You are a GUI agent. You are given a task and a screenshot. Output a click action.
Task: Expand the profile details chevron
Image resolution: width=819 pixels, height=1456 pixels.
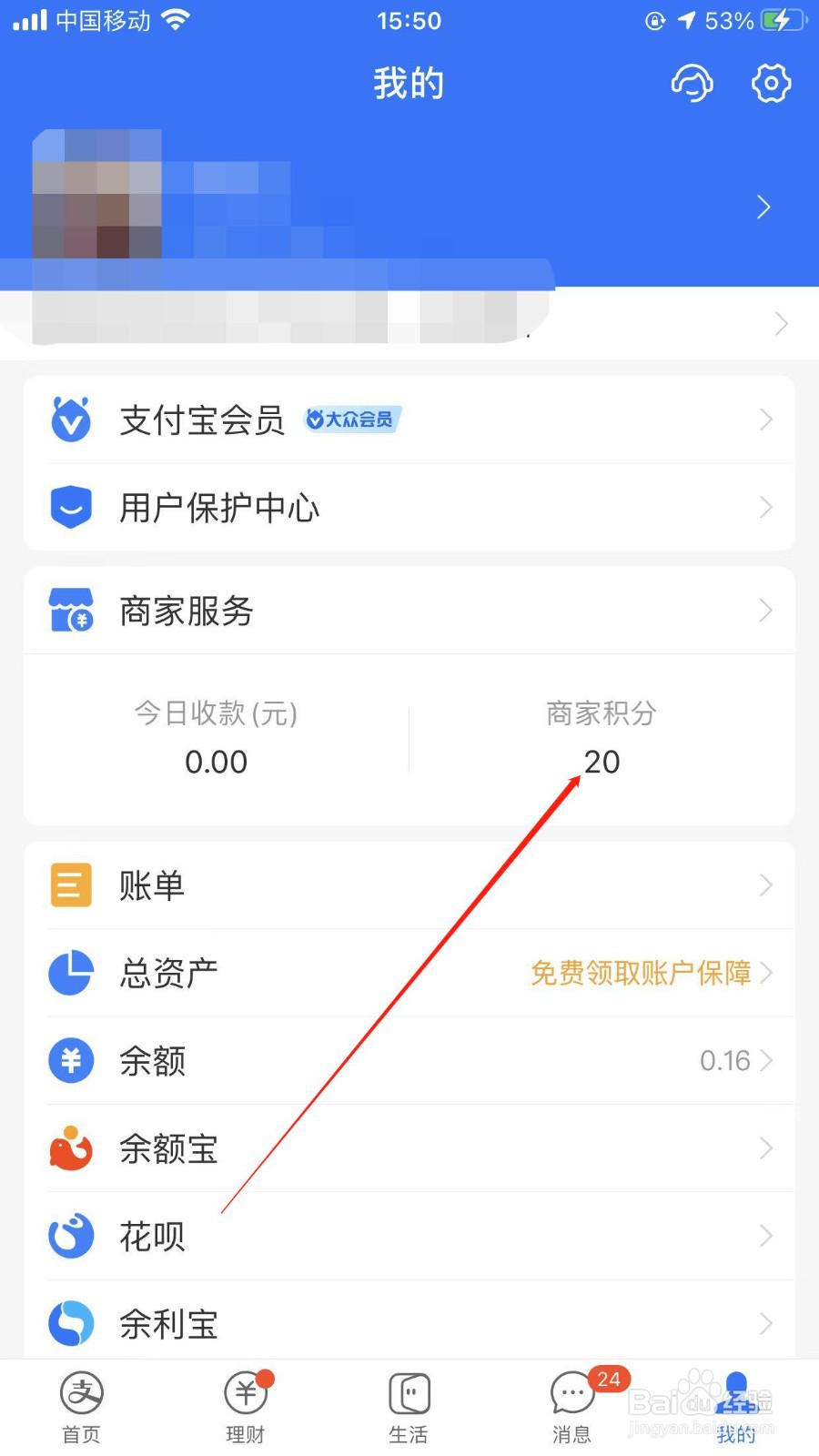(x=763, y=207)
